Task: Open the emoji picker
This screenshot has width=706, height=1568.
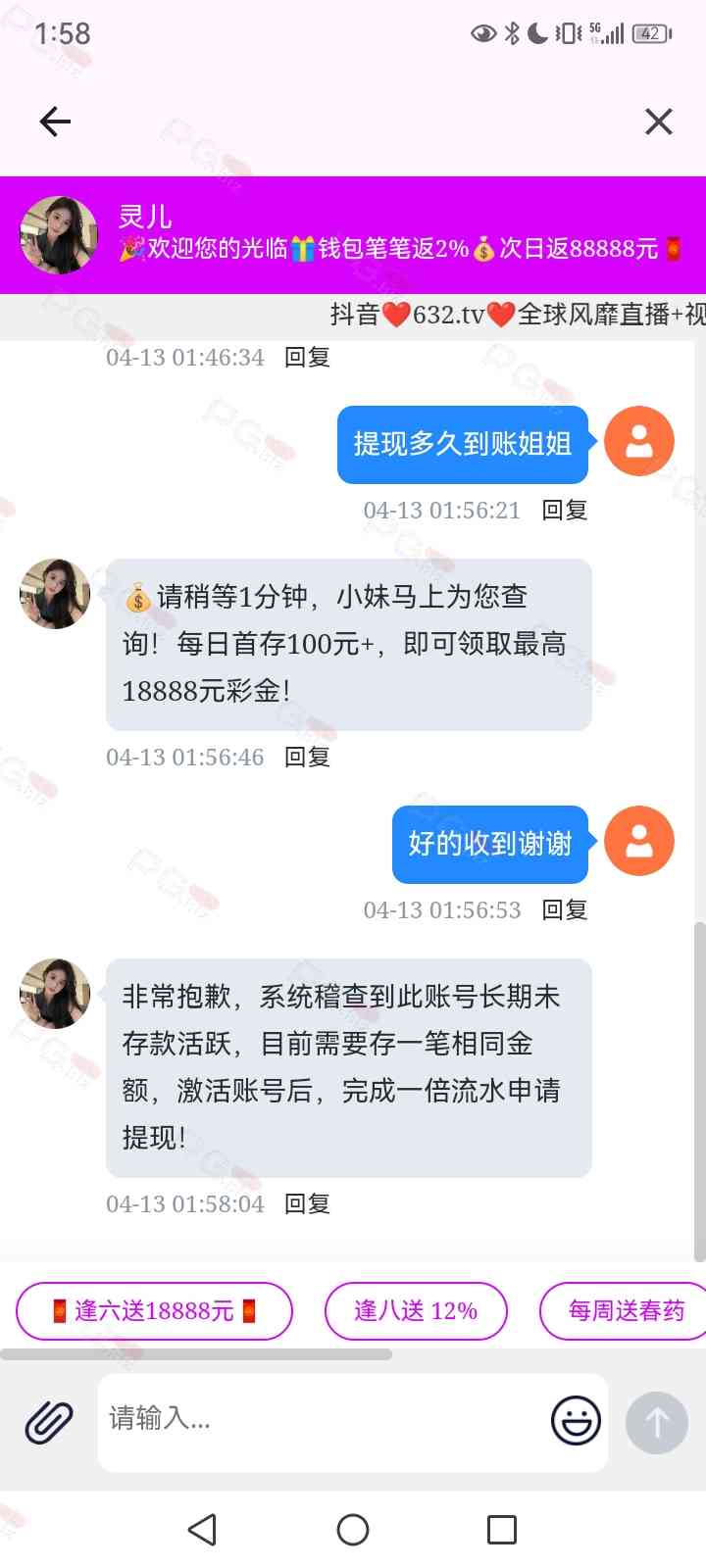Action: pos(576,1420)
